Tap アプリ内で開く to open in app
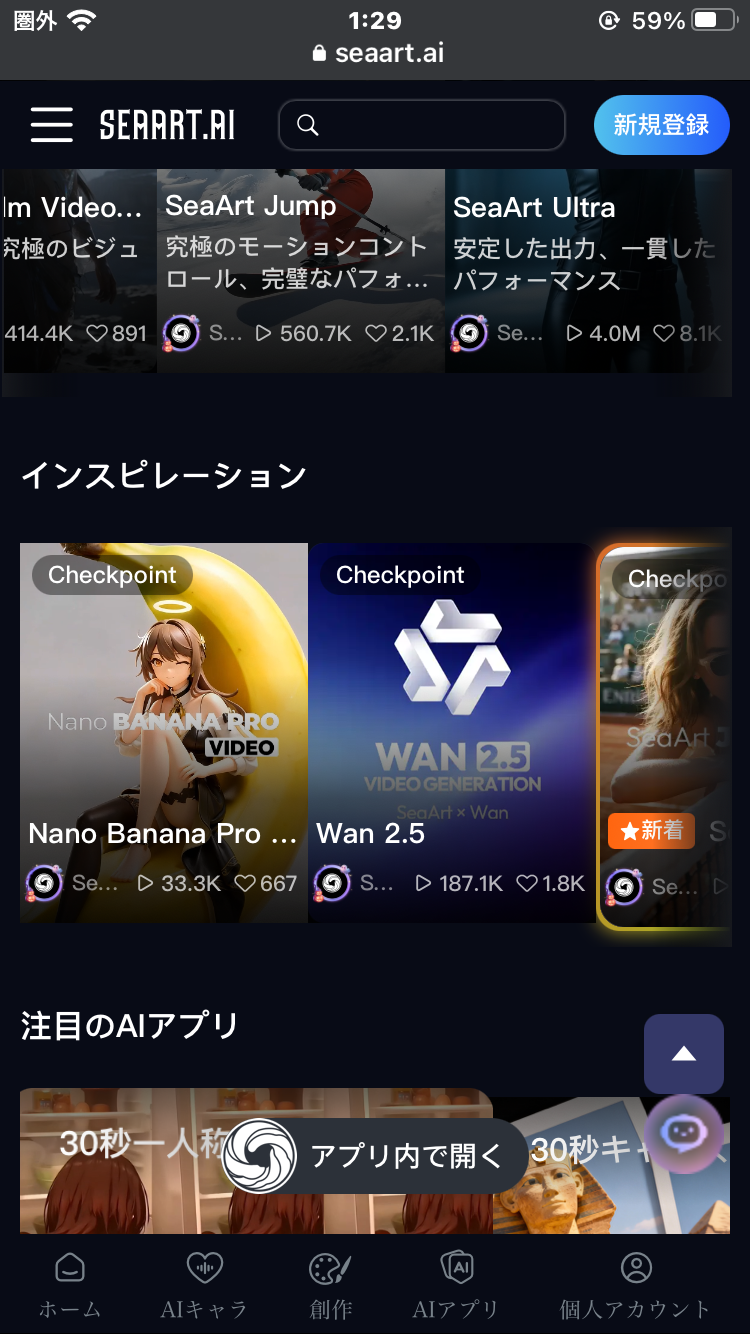This screenshot has width=750, height=1334. (x=375, y=1156)
